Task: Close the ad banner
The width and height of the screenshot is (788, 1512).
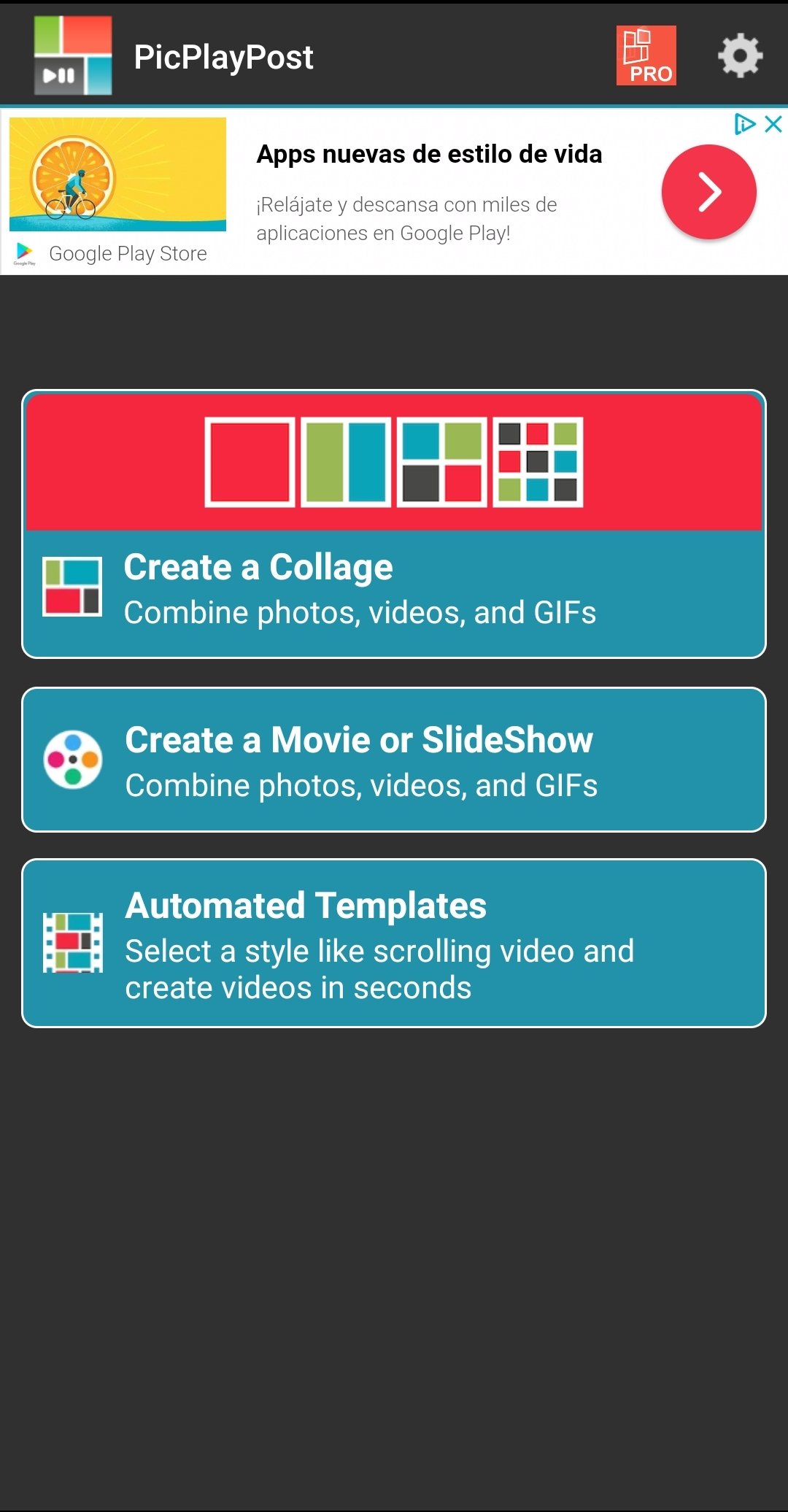Action: [x=773, y=124]
